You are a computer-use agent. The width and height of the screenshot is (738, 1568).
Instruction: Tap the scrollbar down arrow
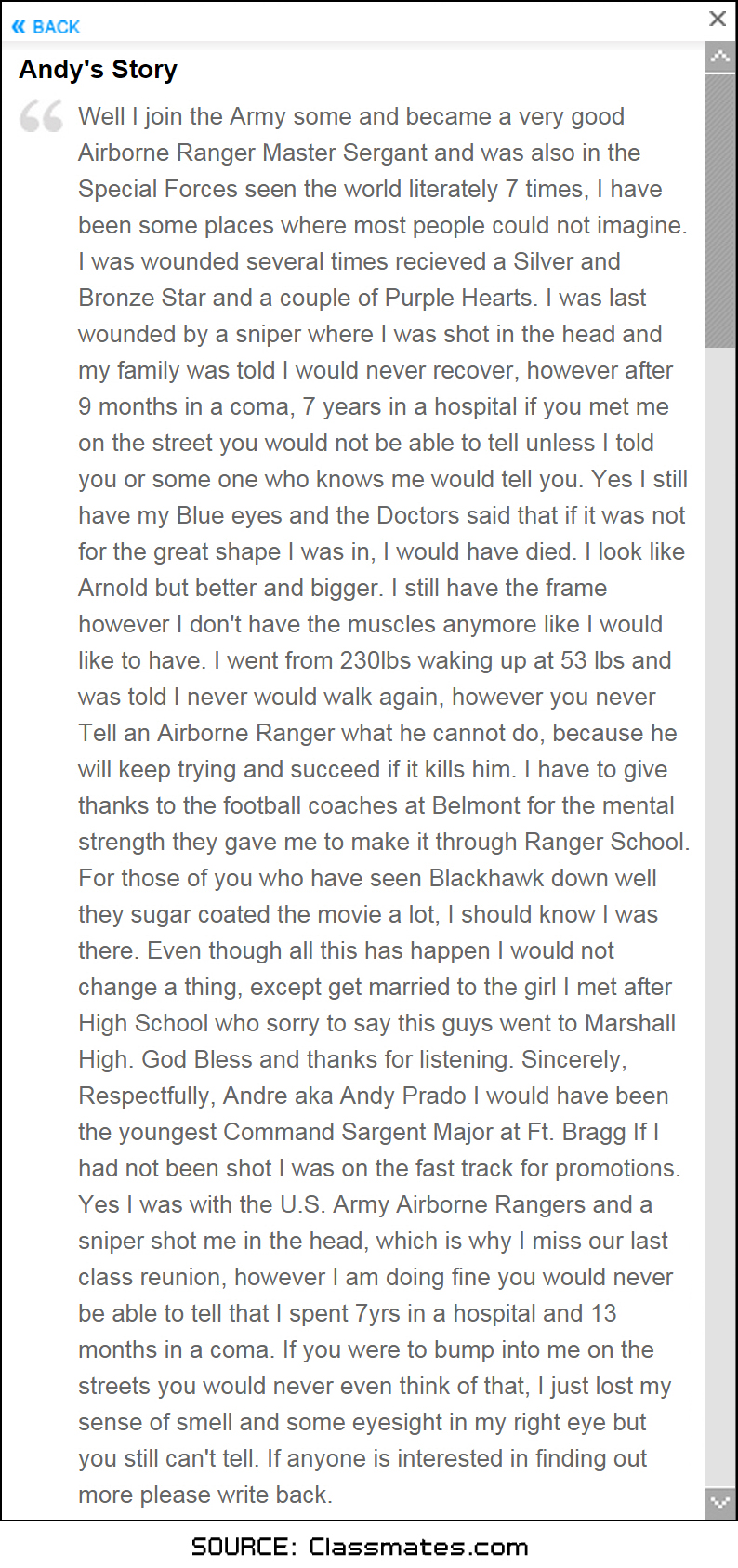tap(720, 1501)
